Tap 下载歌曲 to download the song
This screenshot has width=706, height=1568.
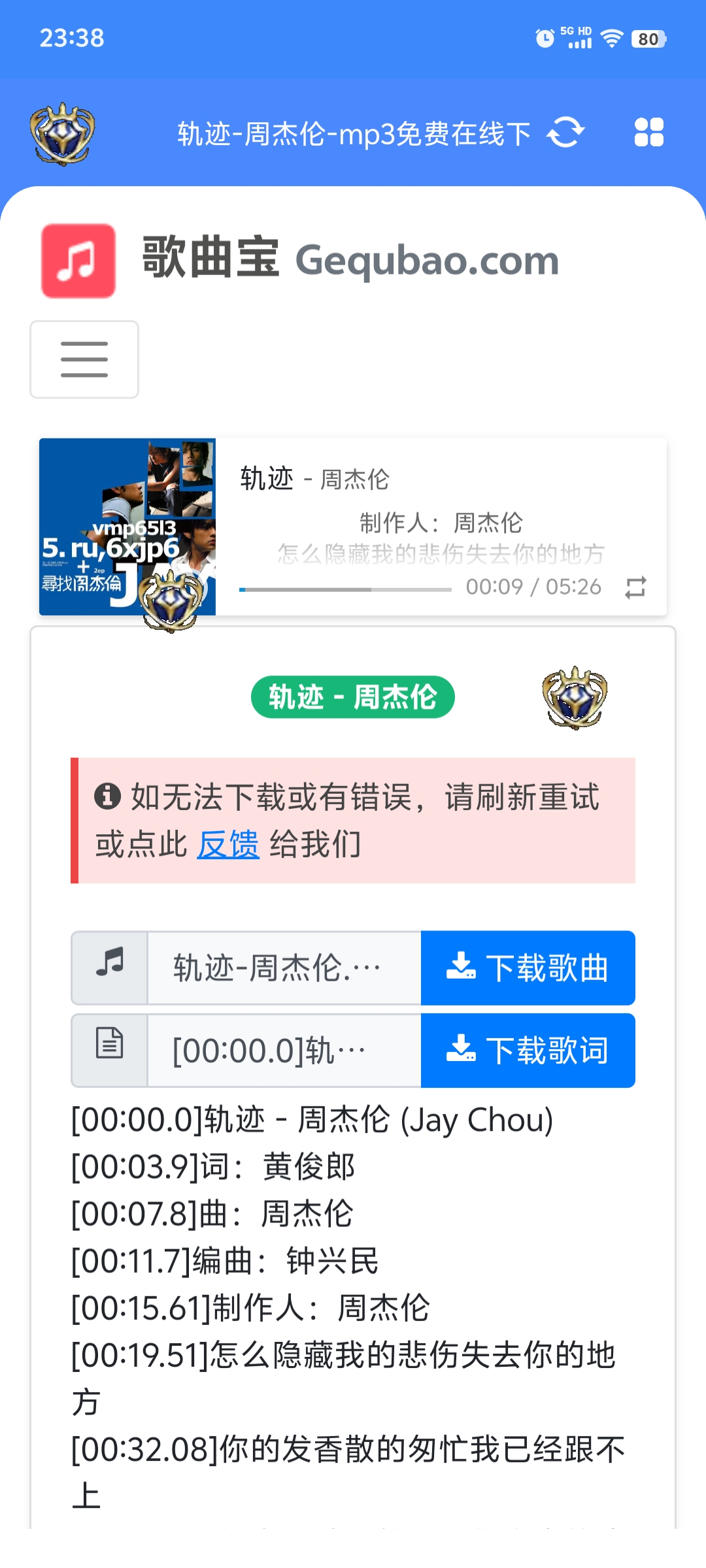pos(528,968)
